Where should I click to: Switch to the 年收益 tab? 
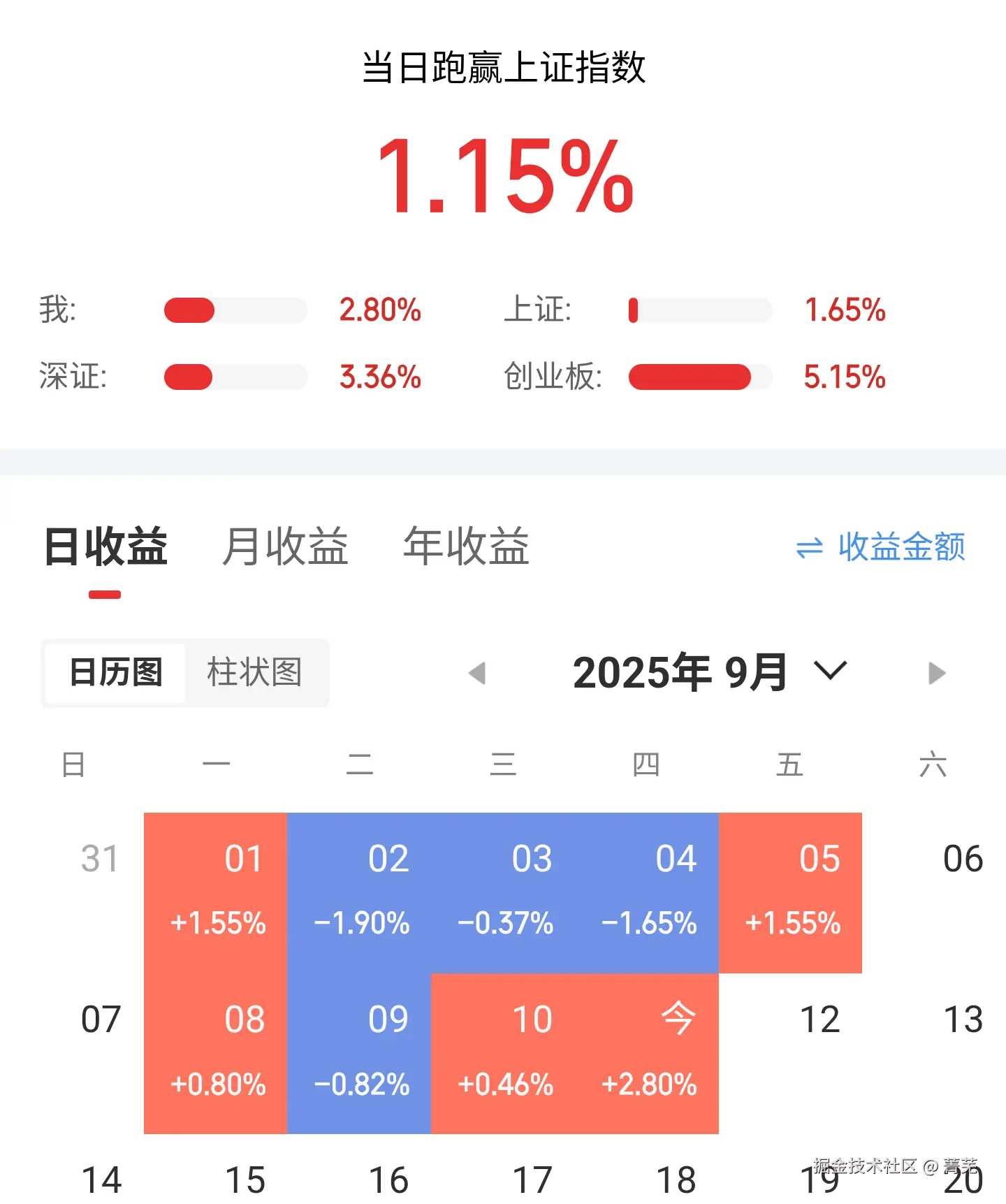pyautogui.click(x=467, y=547)
